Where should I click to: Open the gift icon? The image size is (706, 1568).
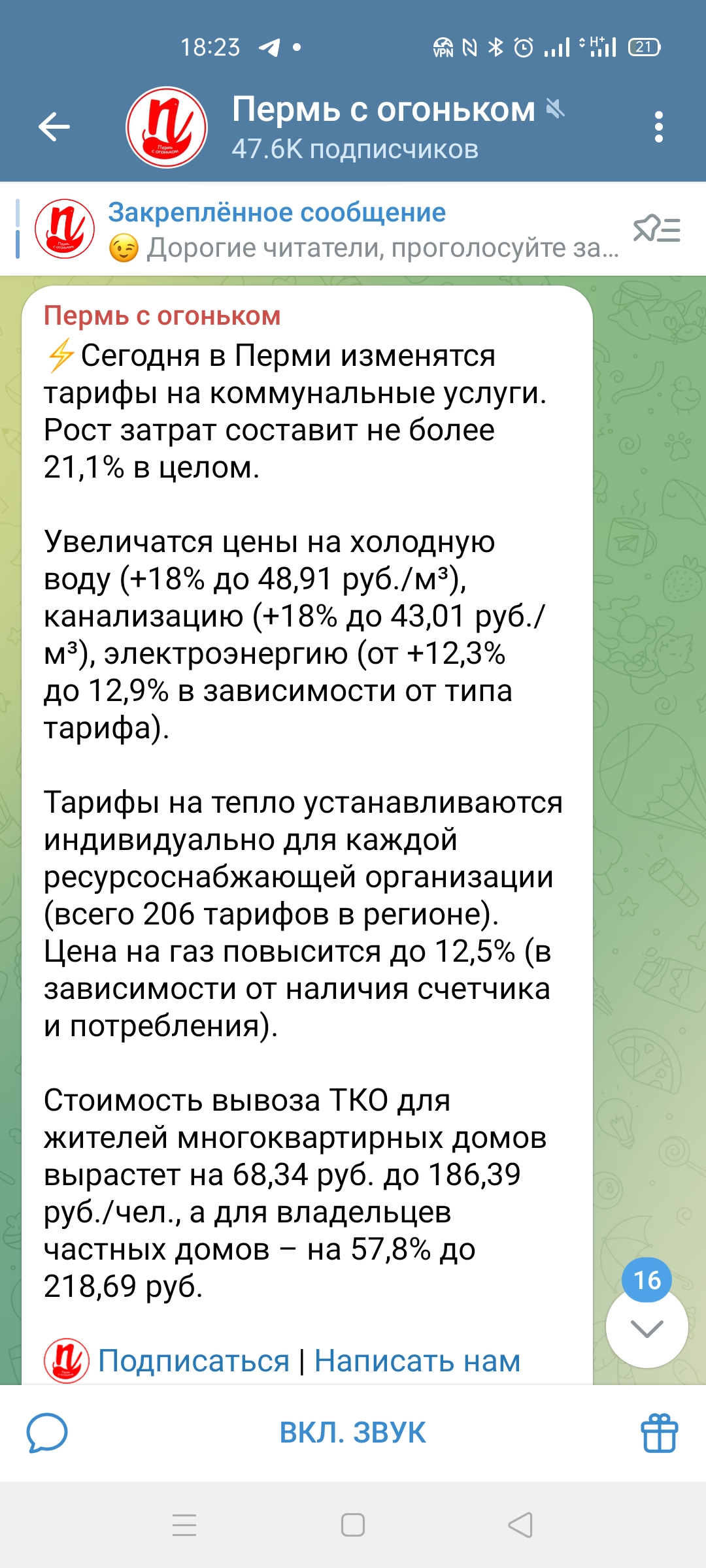(x=659, y=1432)
